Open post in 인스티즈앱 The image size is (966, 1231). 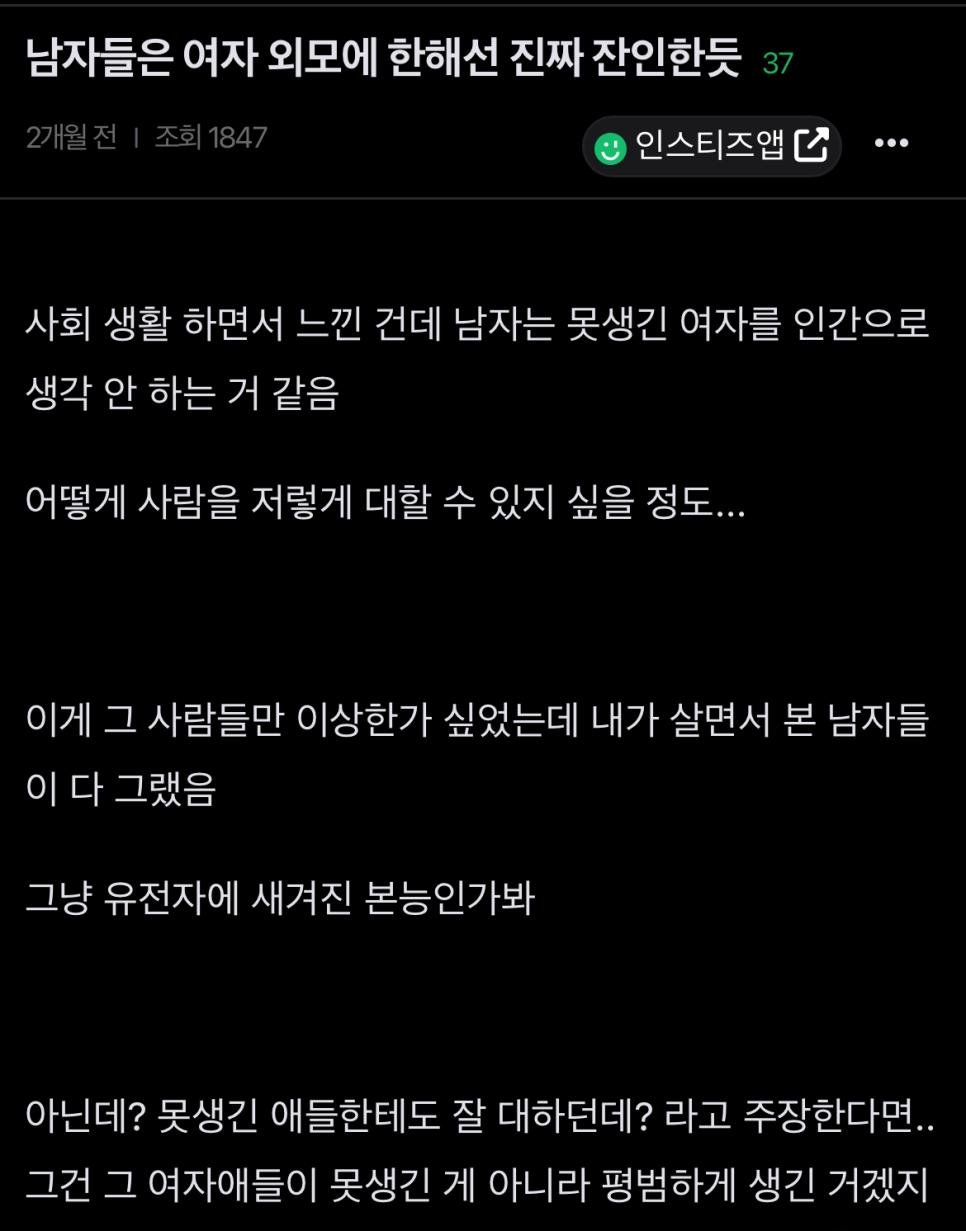point(711,146)
